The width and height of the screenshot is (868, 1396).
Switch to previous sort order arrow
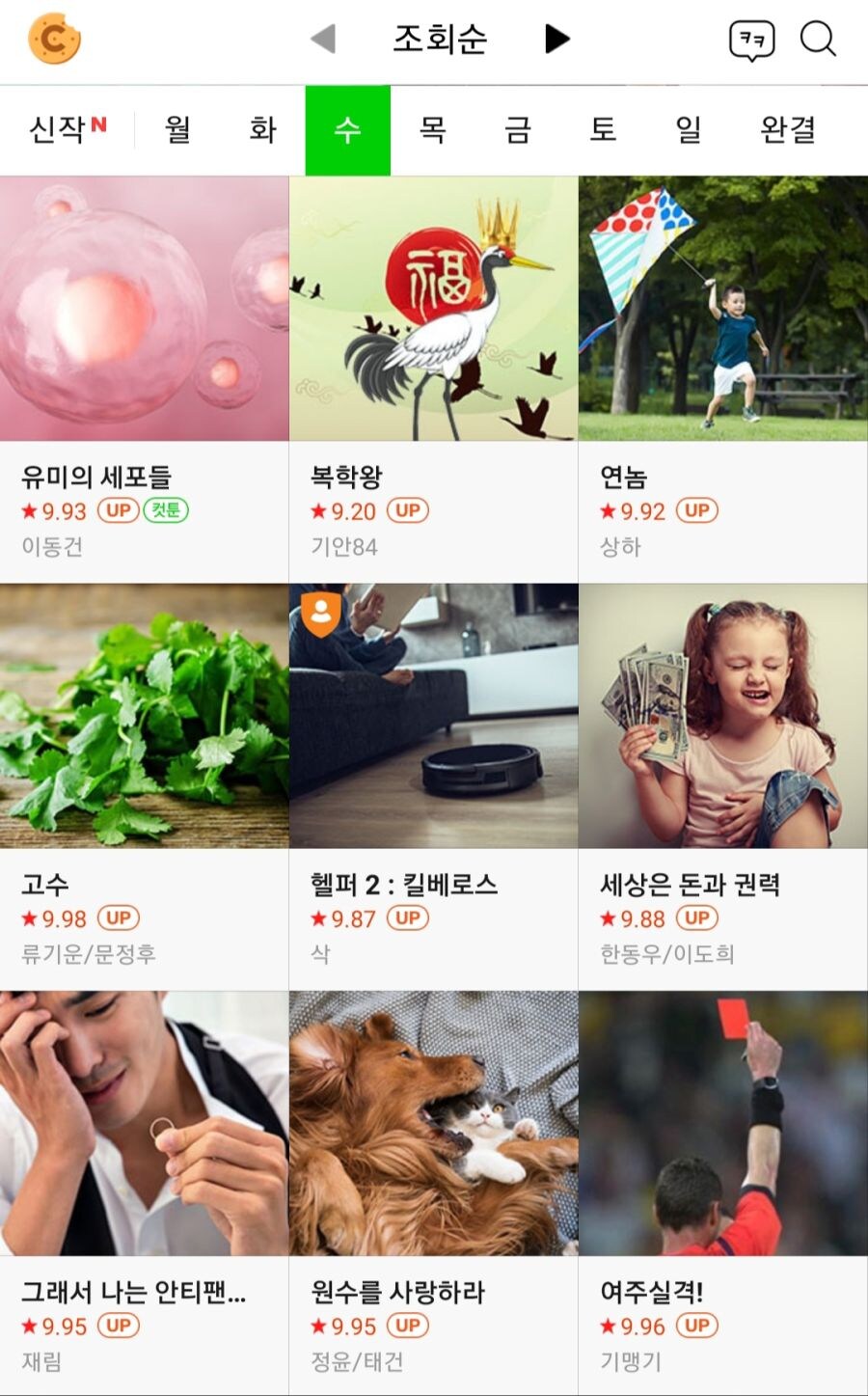pos(323,40)
